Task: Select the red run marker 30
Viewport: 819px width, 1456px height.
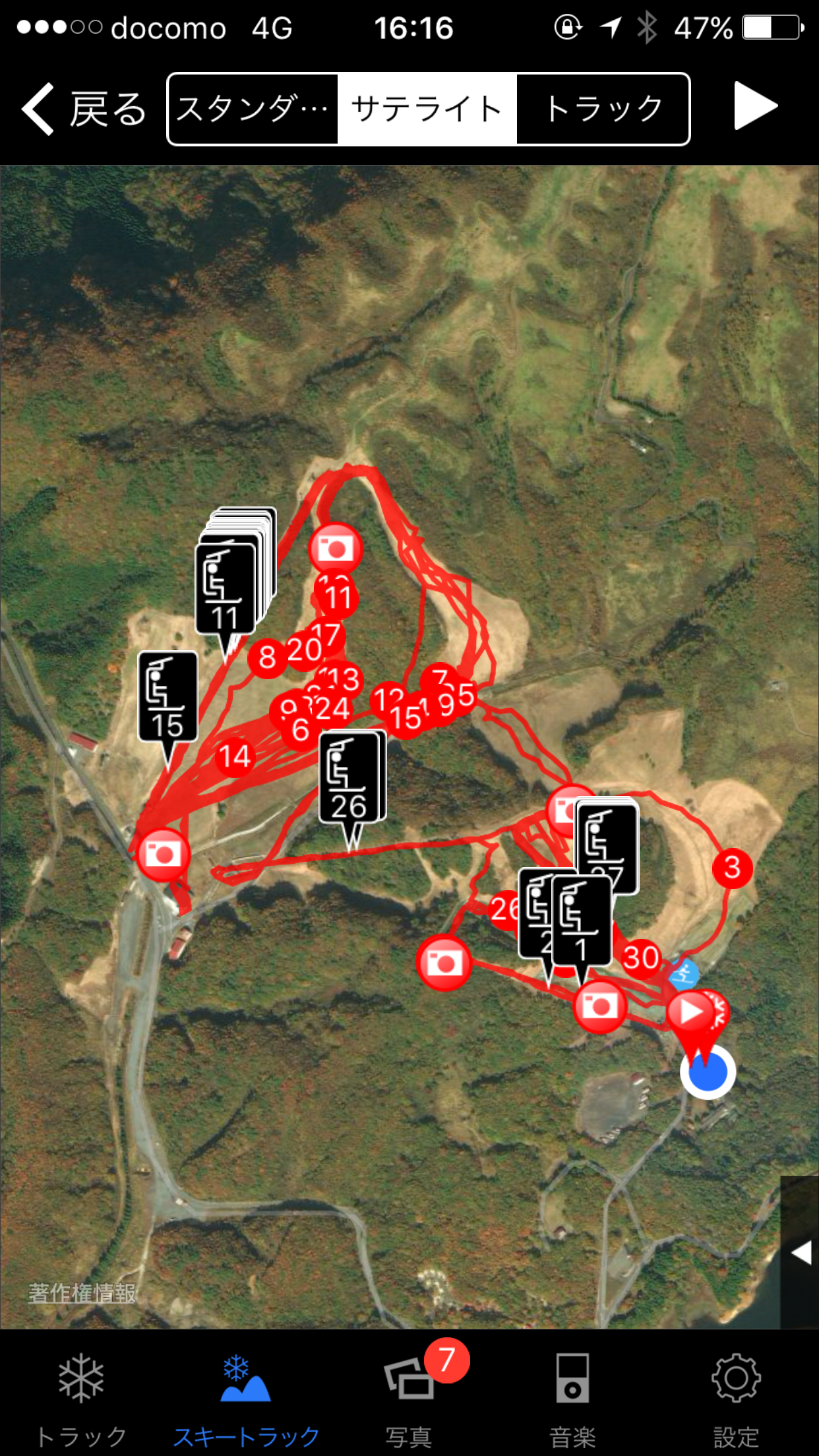Action: pyautogui.click(x=641, y=957)
